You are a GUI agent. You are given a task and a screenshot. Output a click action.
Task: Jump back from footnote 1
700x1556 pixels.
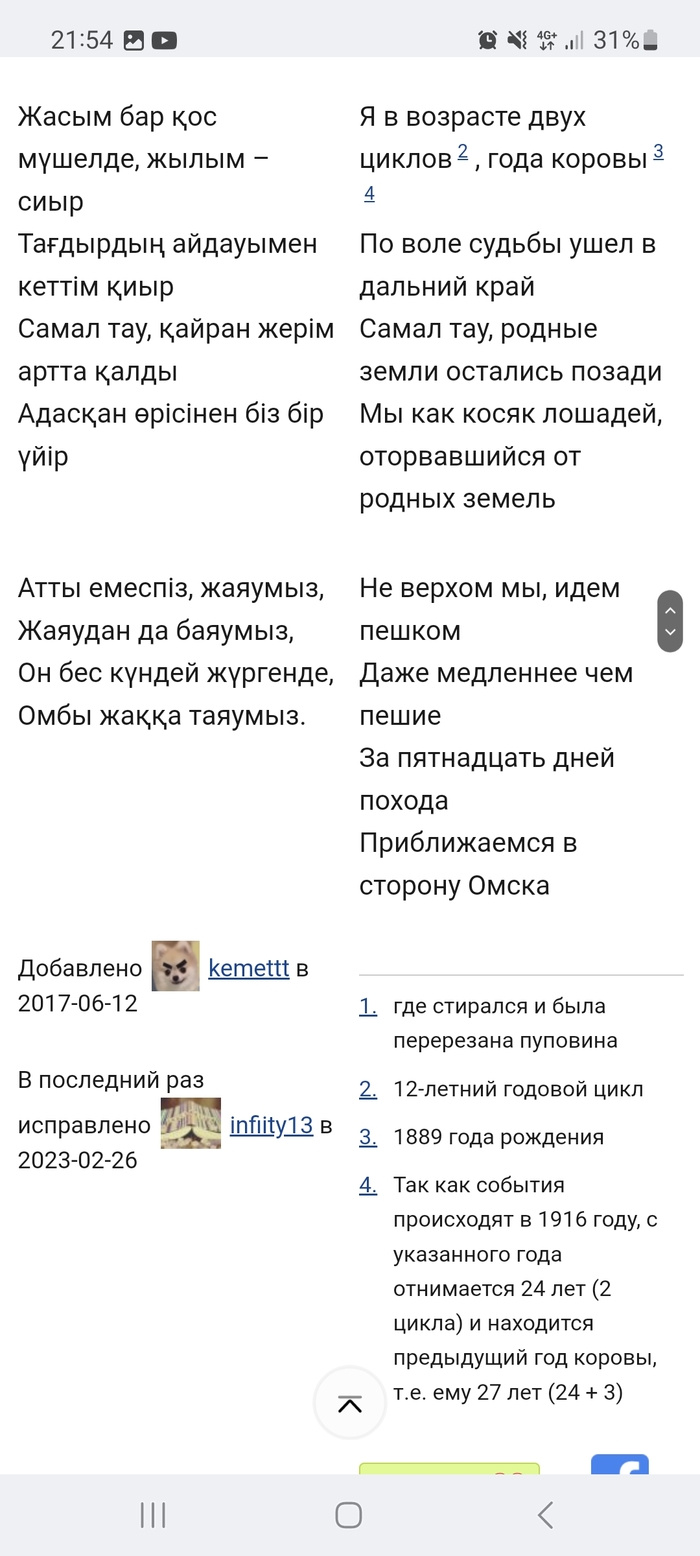(368, 1006)
